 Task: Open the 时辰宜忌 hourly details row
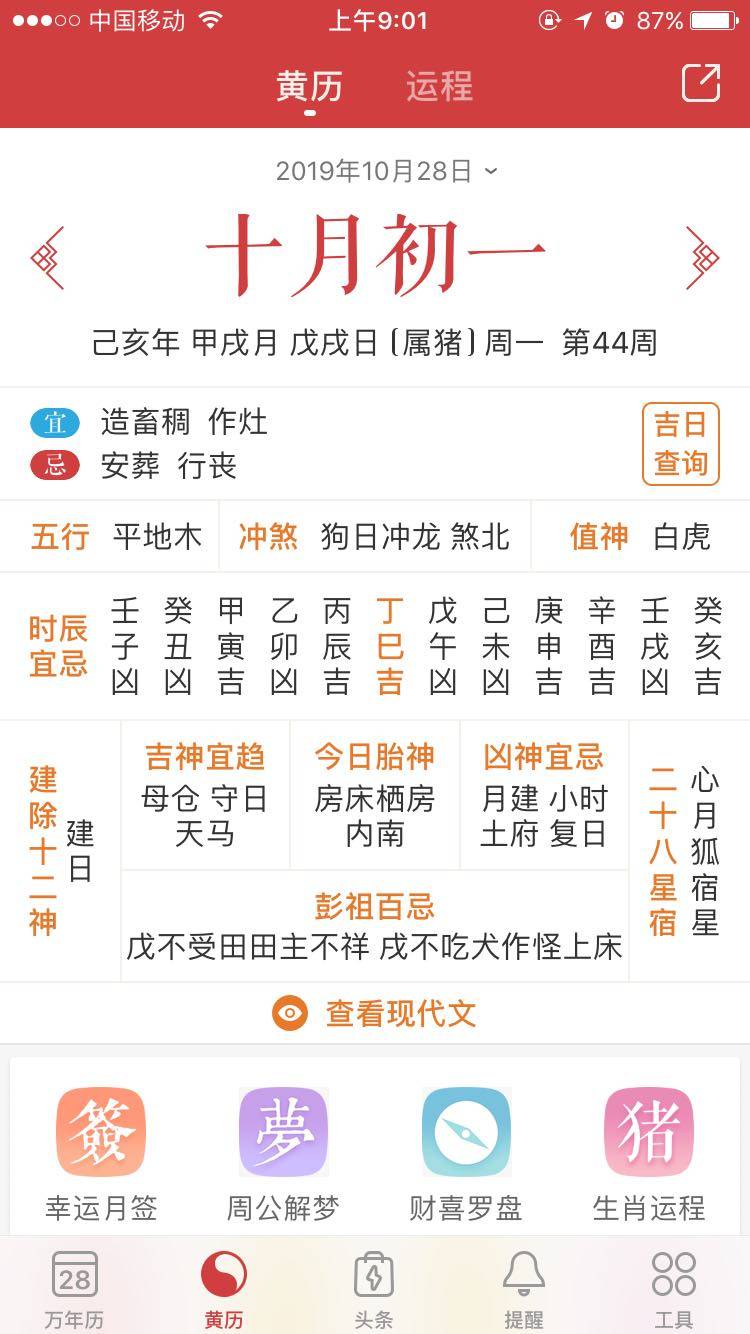(375, 646)
